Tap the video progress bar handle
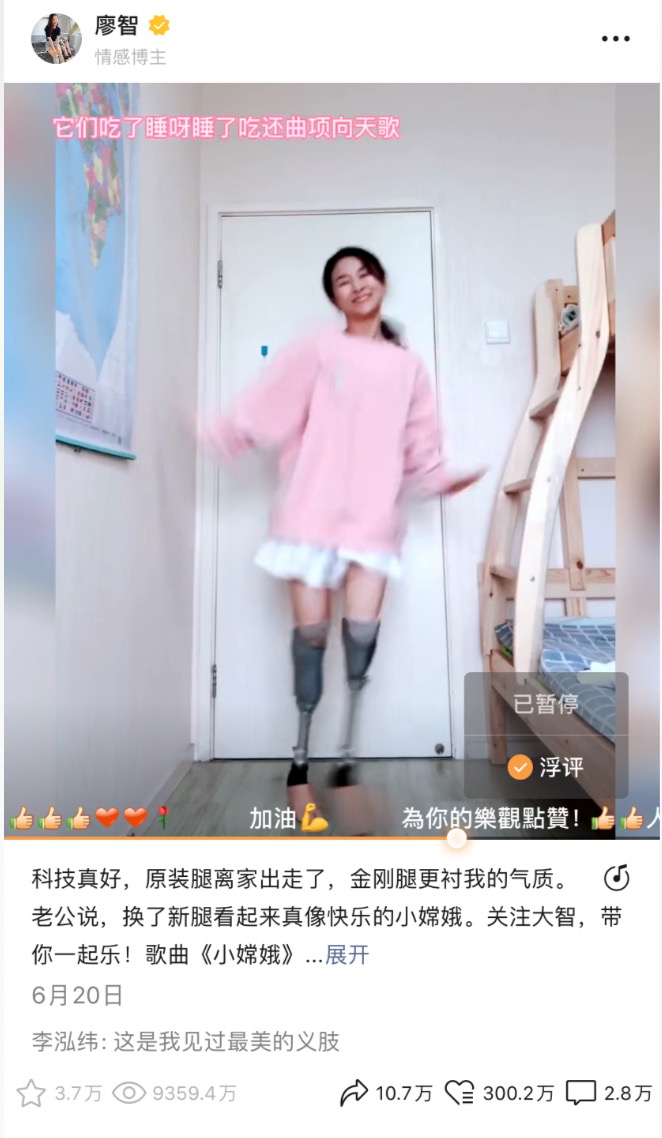 (x=457, y=838)
